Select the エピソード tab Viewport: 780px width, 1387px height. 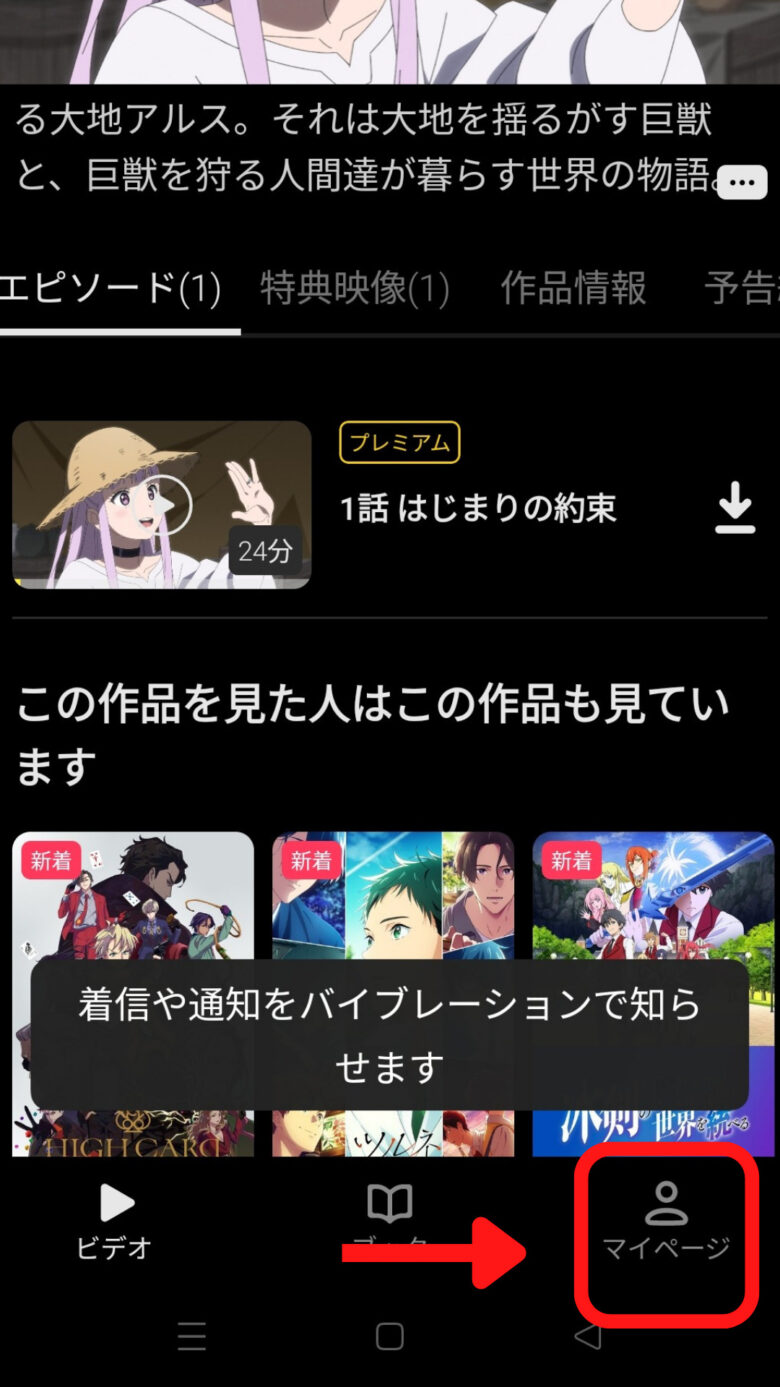[x=111, y=289]
